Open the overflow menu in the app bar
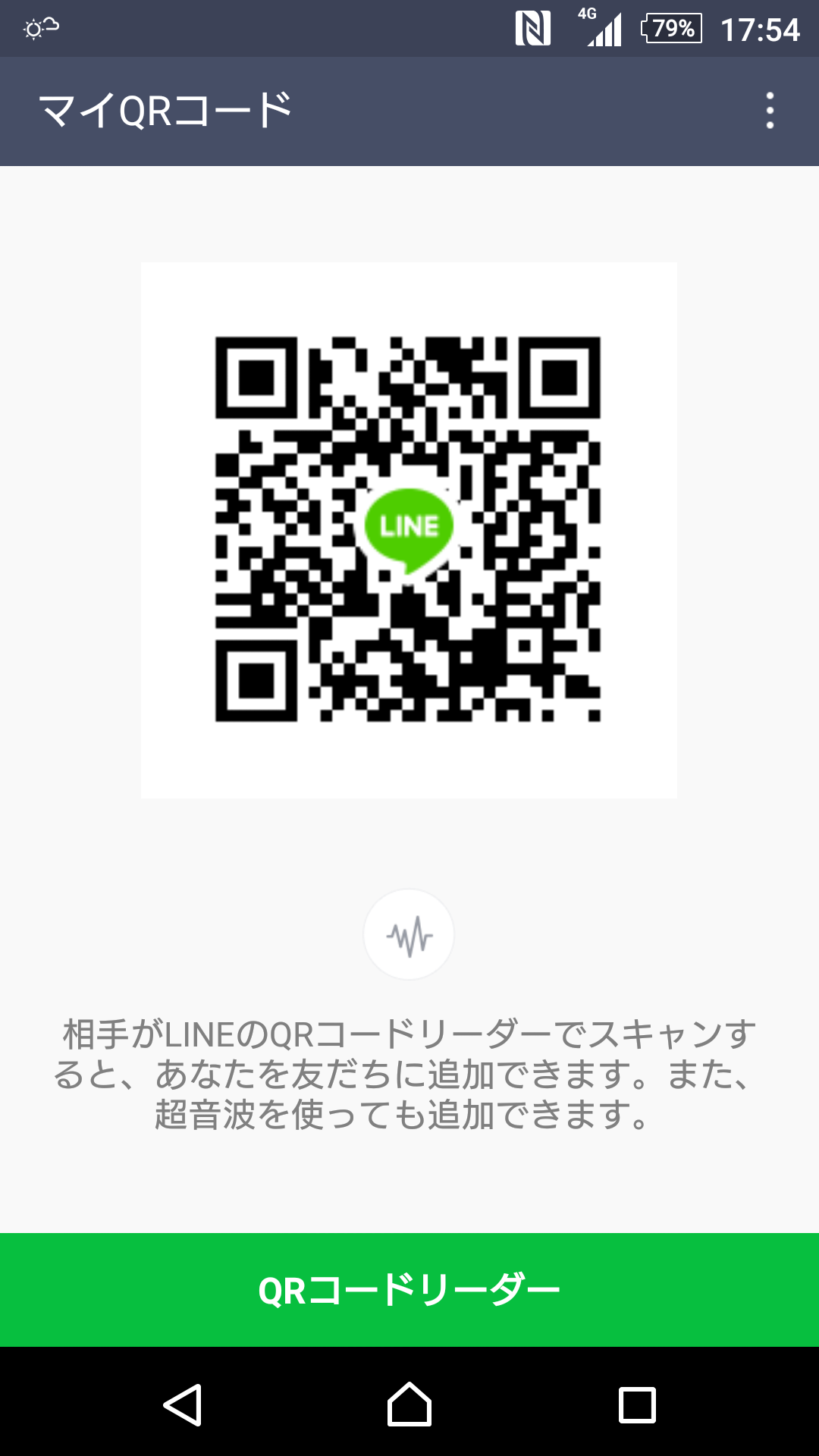Image resolution: width=819 pixels, height=1456 pixels. (x=770, y=111)
